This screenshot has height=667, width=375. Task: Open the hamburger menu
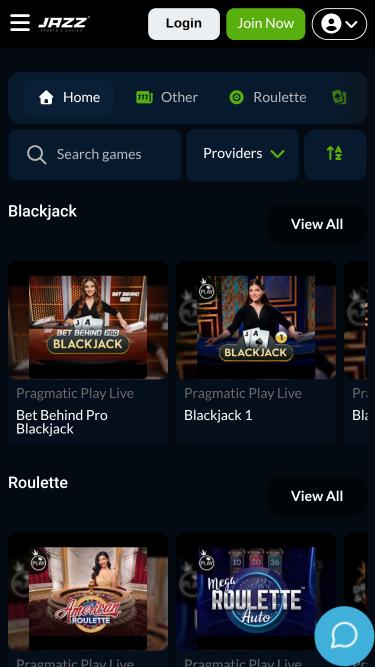click(x=20, y=23)
